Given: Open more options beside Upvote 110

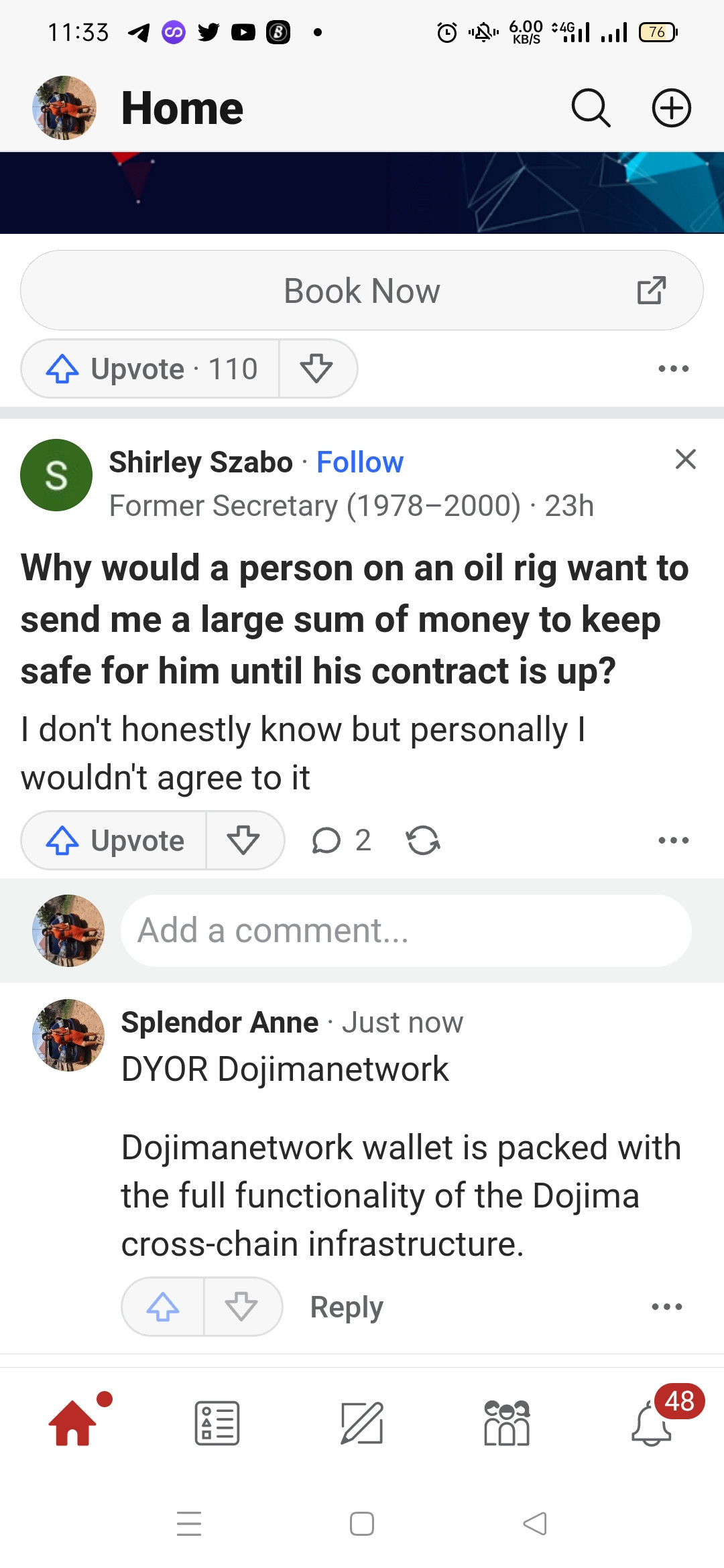Looking at the screenshot, I should tap(673, 369).
